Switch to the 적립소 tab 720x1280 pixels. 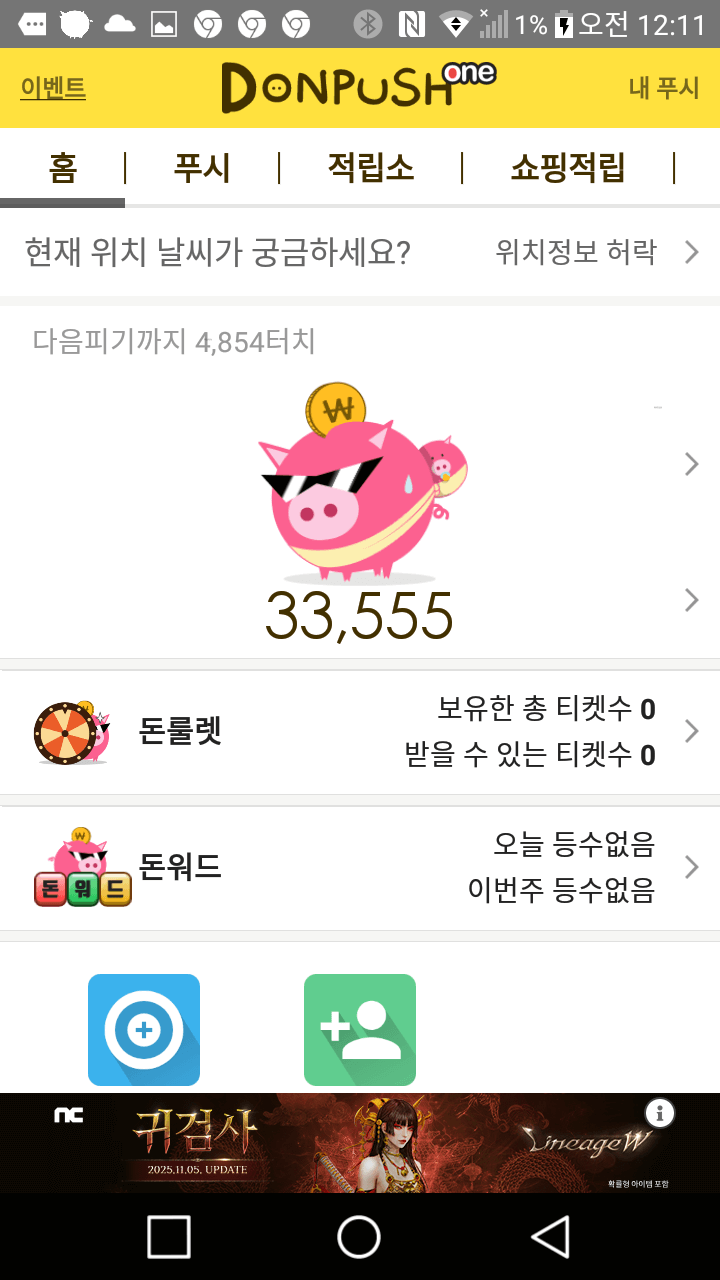pyautogui.click(x=370, y=168)
